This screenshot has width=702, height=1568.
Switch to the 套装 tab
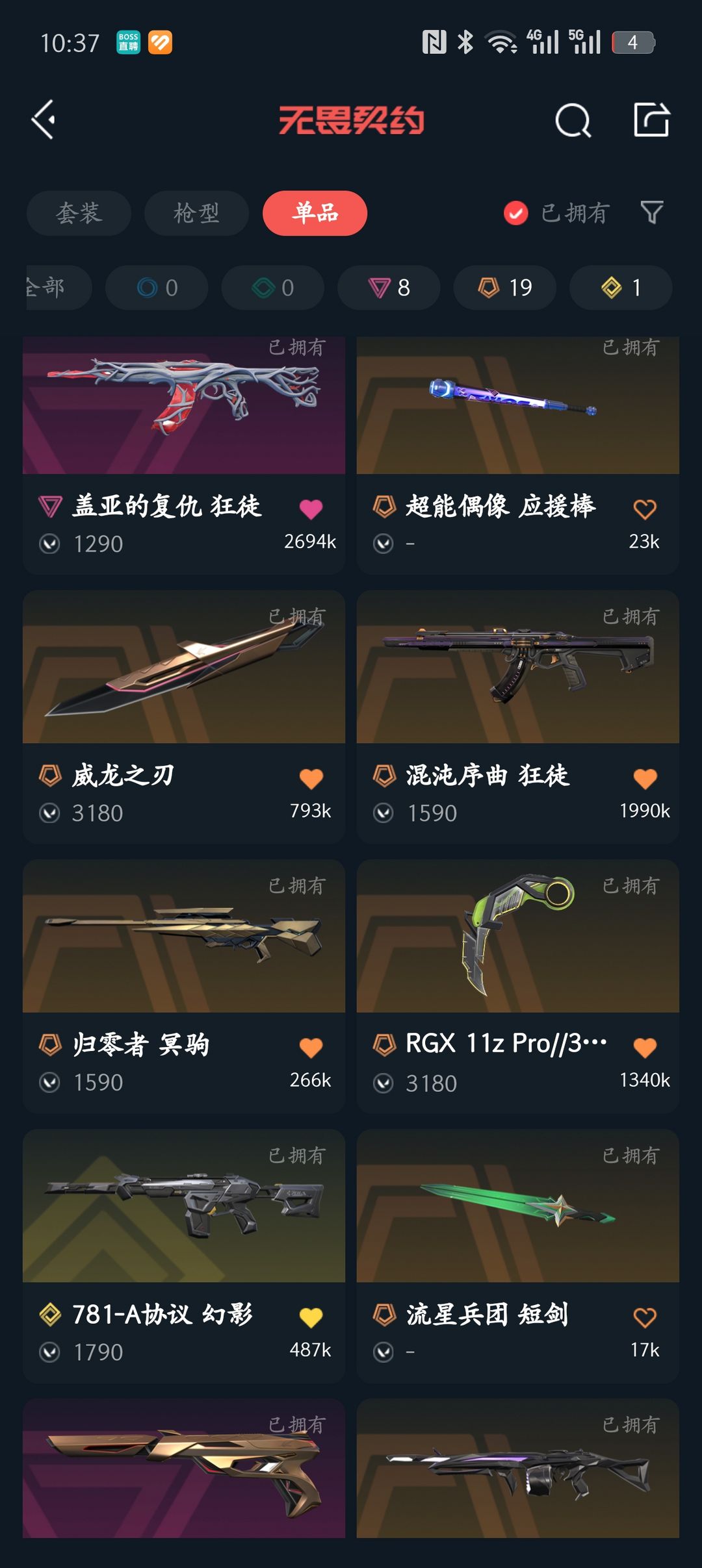click(x=79, y=213)
